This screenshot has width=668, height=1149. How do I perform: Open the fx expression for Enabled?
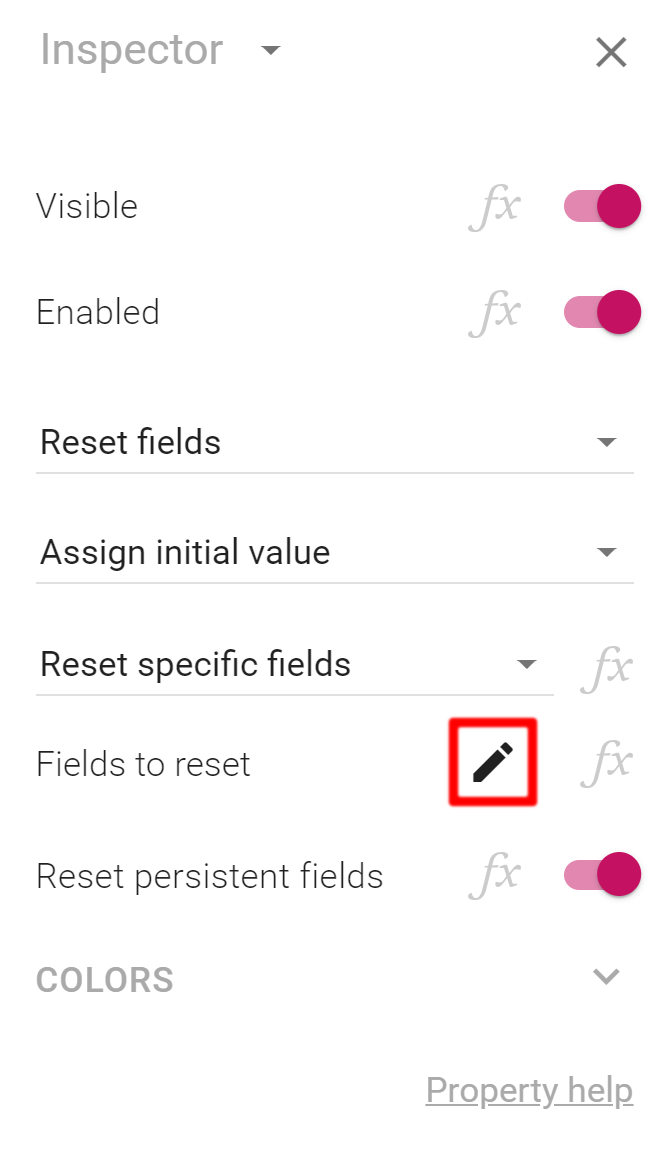pyautogui.click(x=495, y=313)
